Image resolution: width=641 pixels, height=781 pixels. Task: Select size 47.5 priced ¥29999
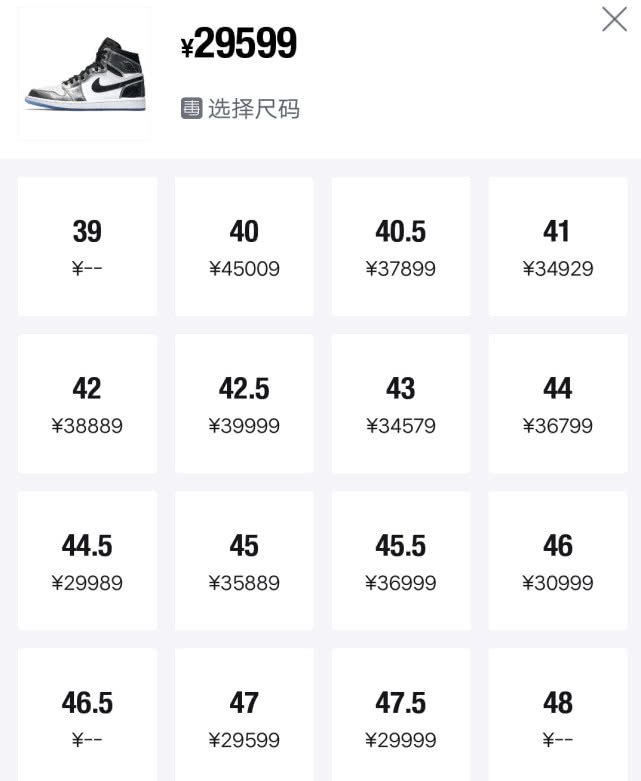(401, 715)
